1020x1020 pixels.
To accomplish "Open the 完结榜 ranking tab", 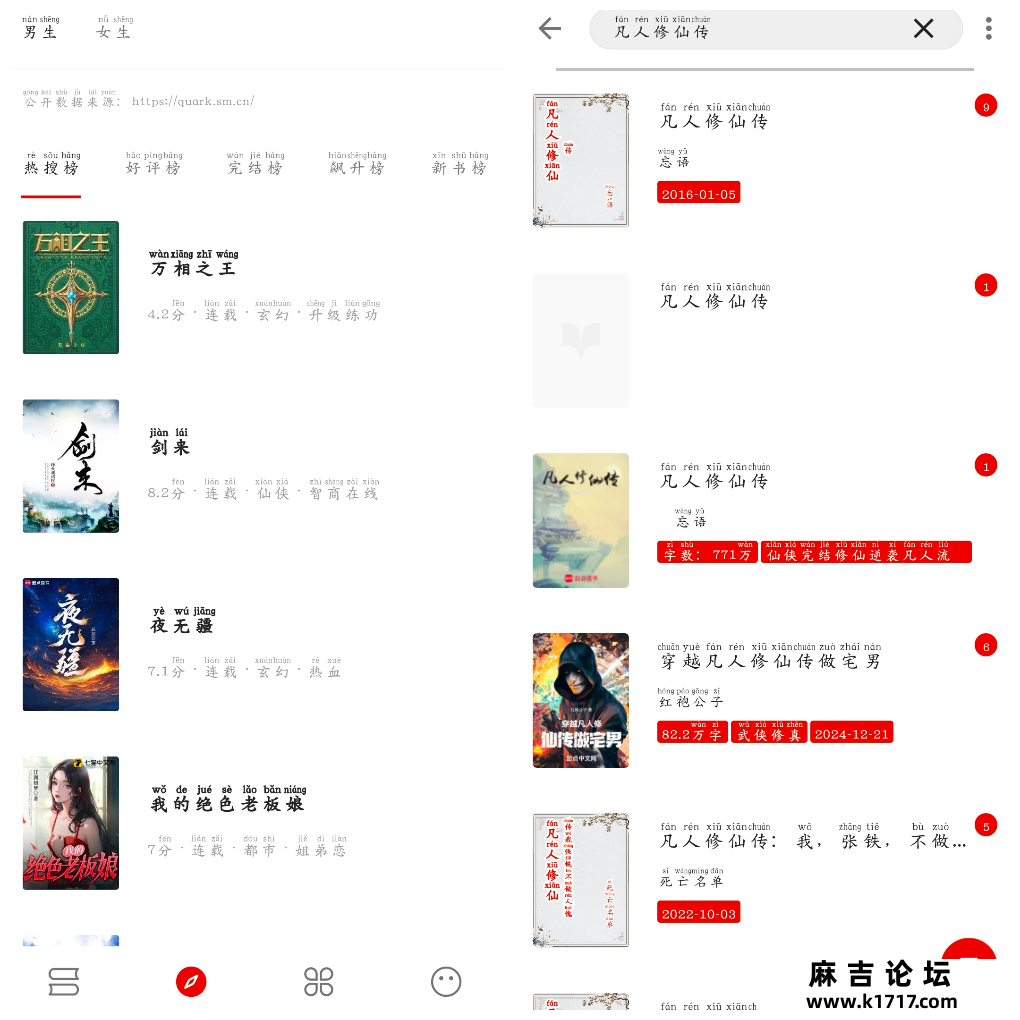I will 255,165.
